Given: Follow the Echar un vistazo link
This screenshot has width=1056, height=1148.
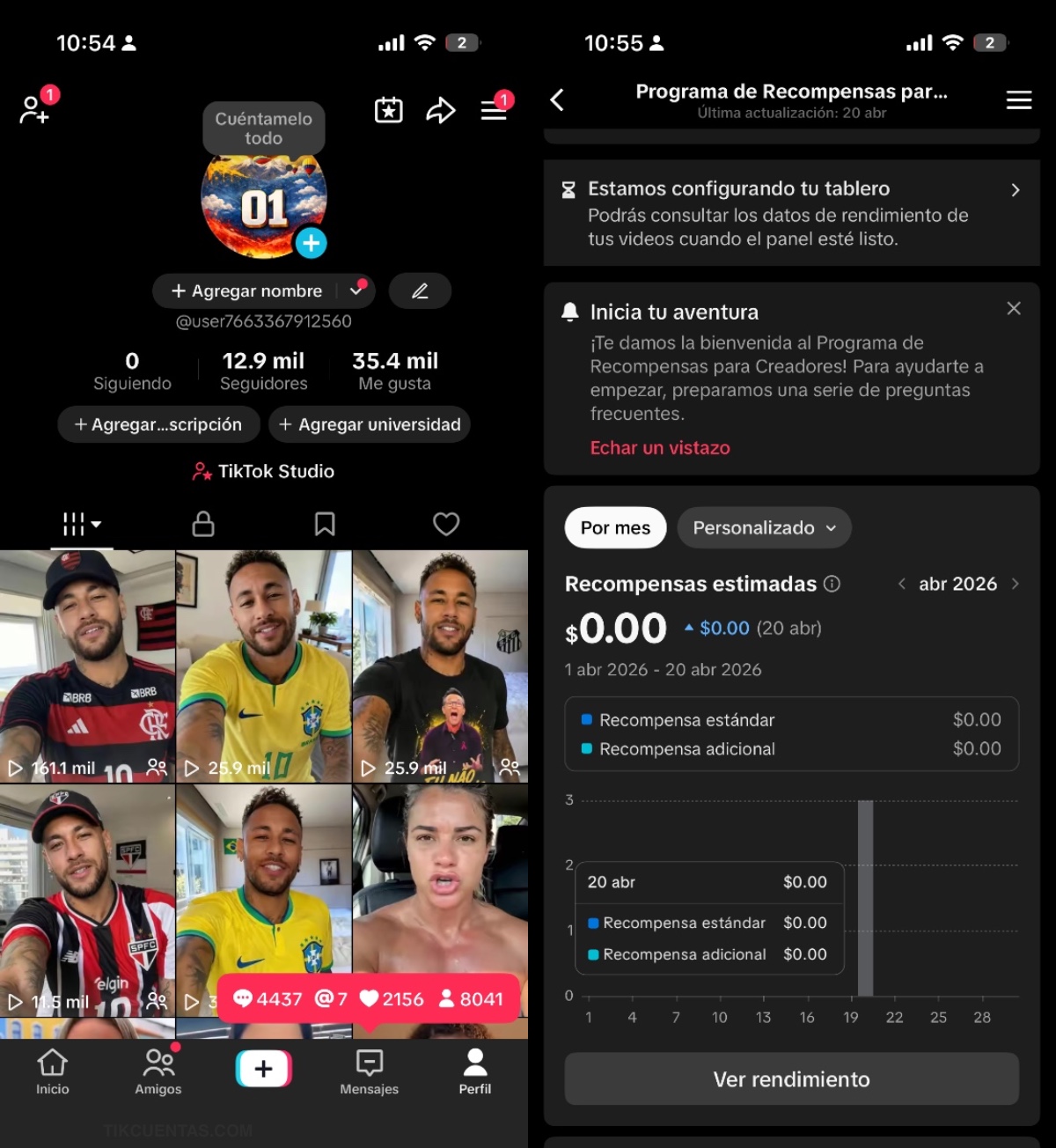Looking at the screenshot, I should tap(660, 447).
